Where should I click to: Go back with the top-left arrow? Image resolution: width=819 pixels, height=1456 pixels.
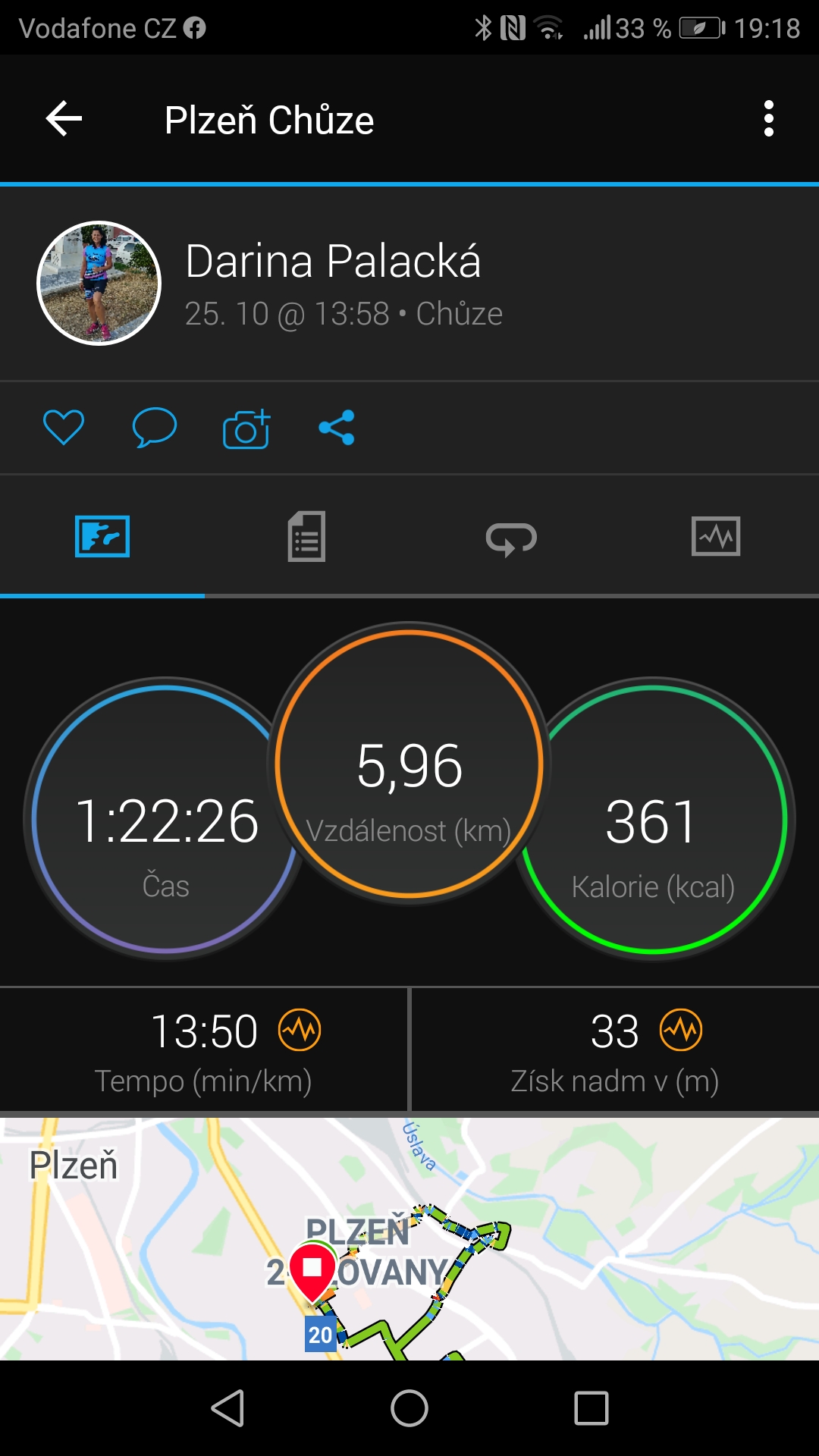(x=64, y=119)
